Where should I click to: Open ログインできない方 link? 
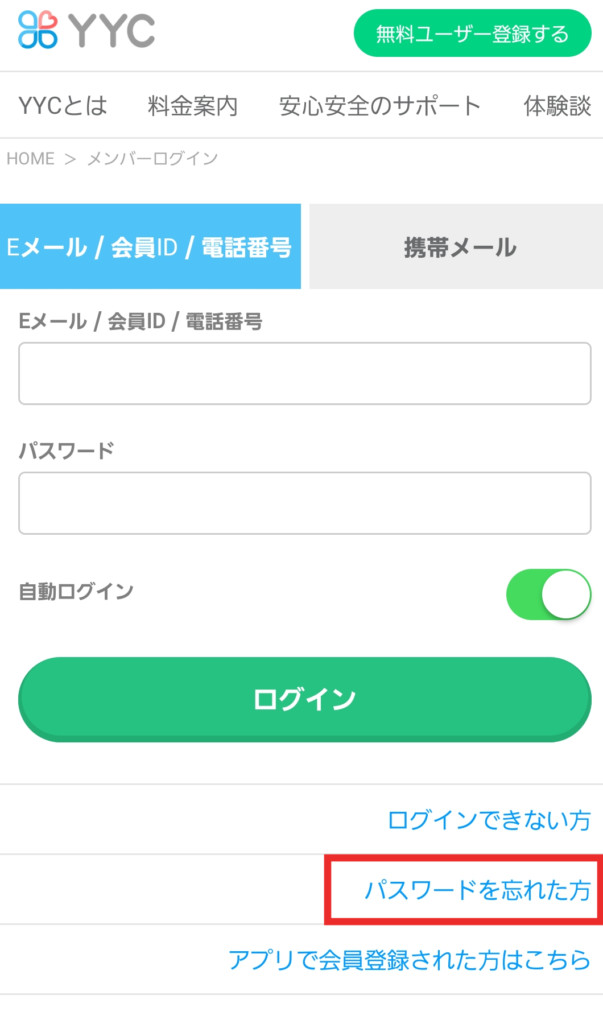[x=489, y=820]
